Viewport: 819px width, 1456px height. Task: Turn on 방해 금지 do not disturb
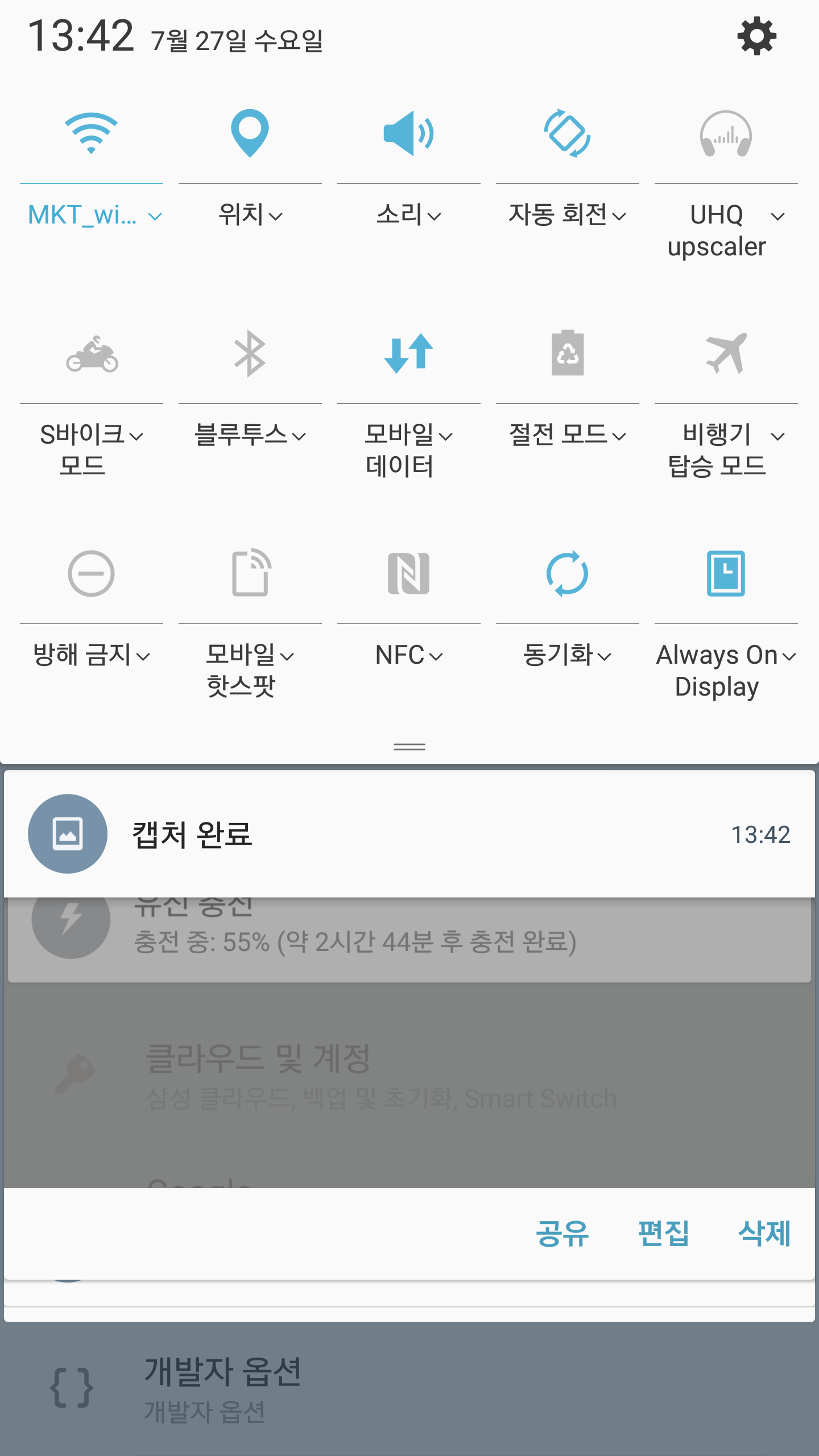click(91, 573)
